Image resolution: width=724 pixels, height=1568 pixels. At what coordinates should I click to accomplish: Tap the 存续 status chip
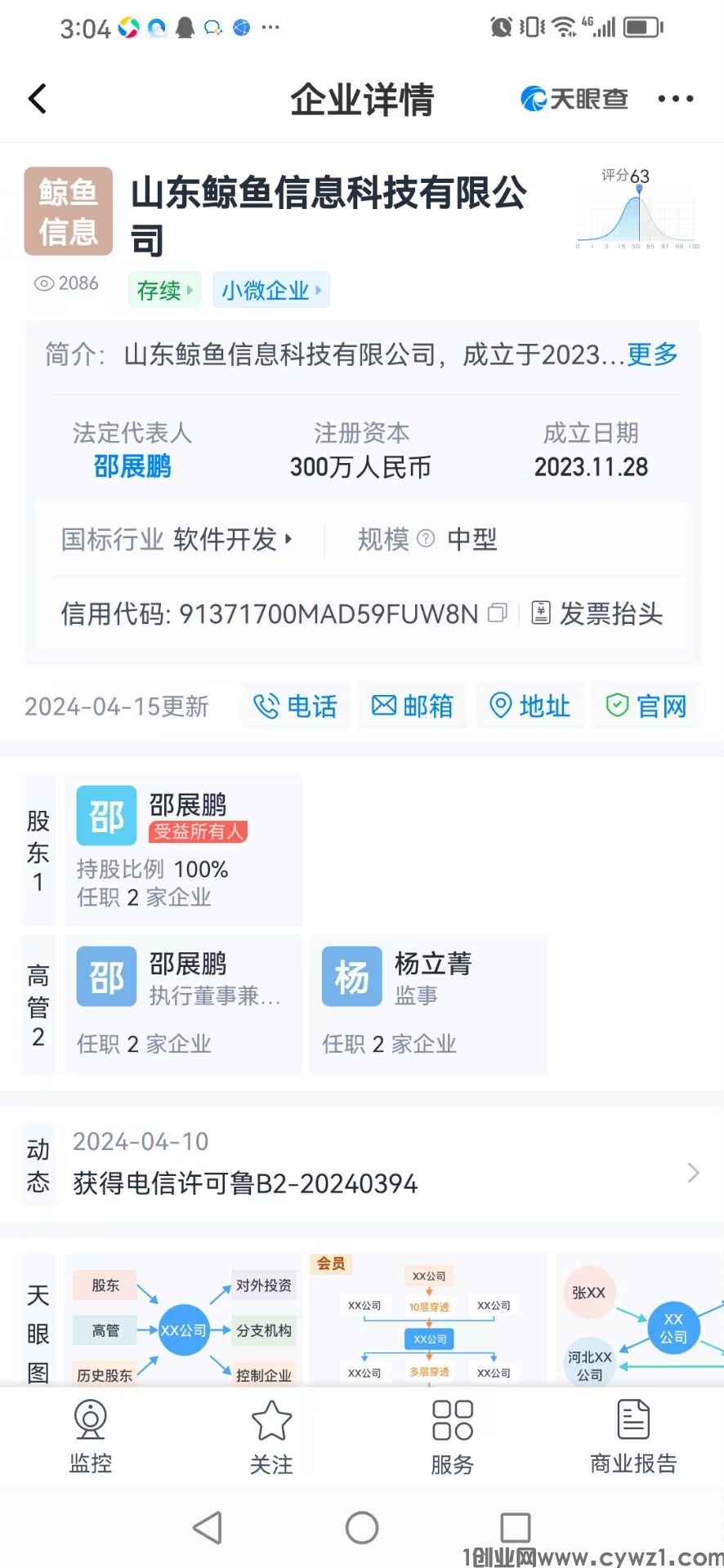164,290
